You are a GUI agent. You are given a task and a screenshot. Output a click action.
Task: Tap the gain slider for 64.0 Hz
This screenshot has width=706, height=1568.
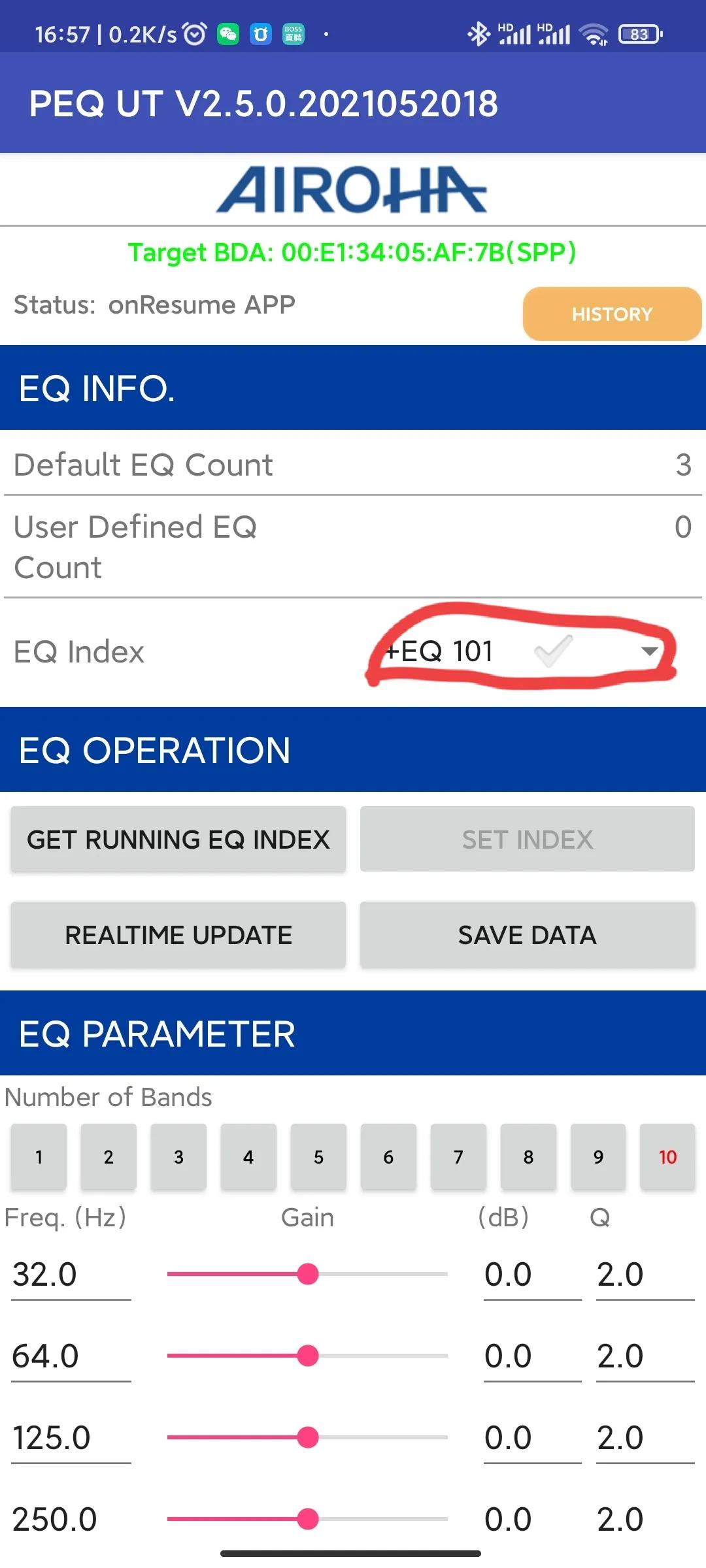coord(307,1356)
